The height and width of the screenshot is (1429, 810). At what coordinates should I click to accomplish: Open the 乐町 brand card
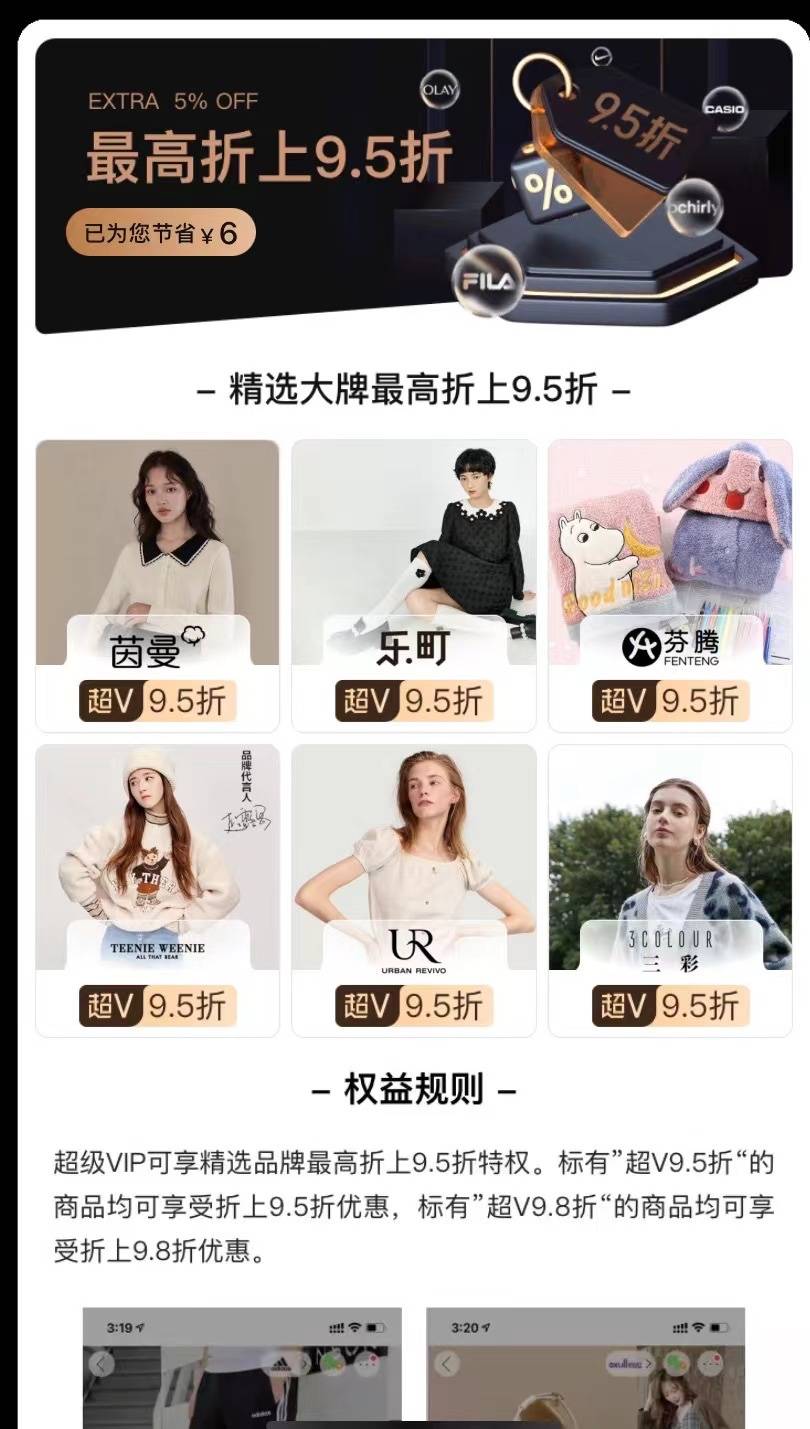click(414, 585)
